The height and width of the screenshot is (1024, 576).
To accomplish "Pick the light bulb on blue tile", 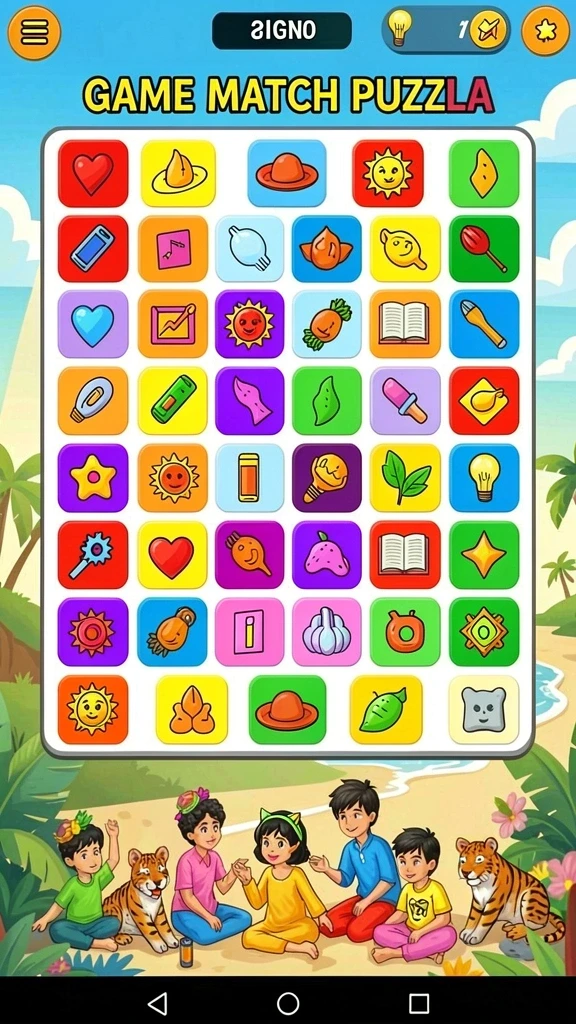I will tap(484, 478).
